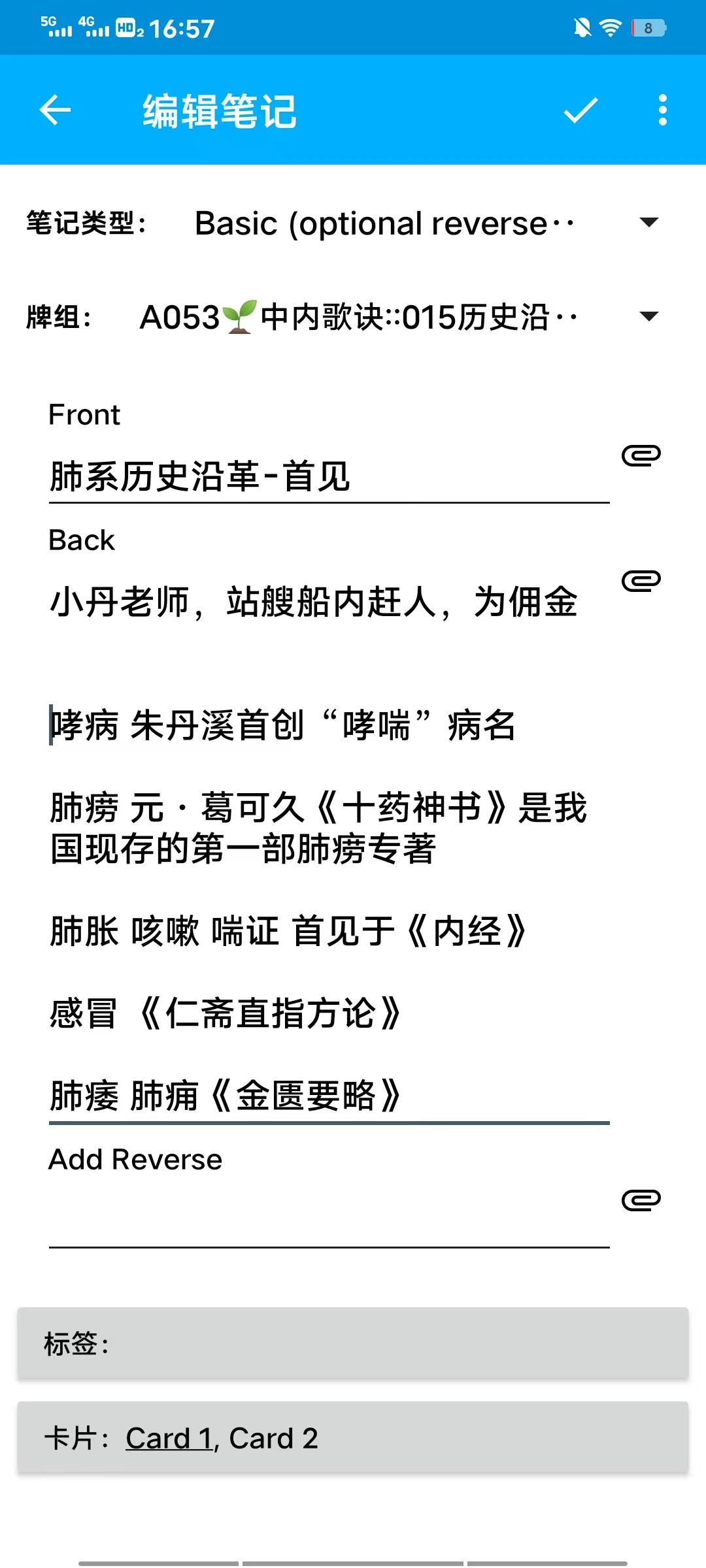Open the deck selection dropdown
Image resolution: width=706 pixels, height=1568 pixels.
click(x=400, y=318)
